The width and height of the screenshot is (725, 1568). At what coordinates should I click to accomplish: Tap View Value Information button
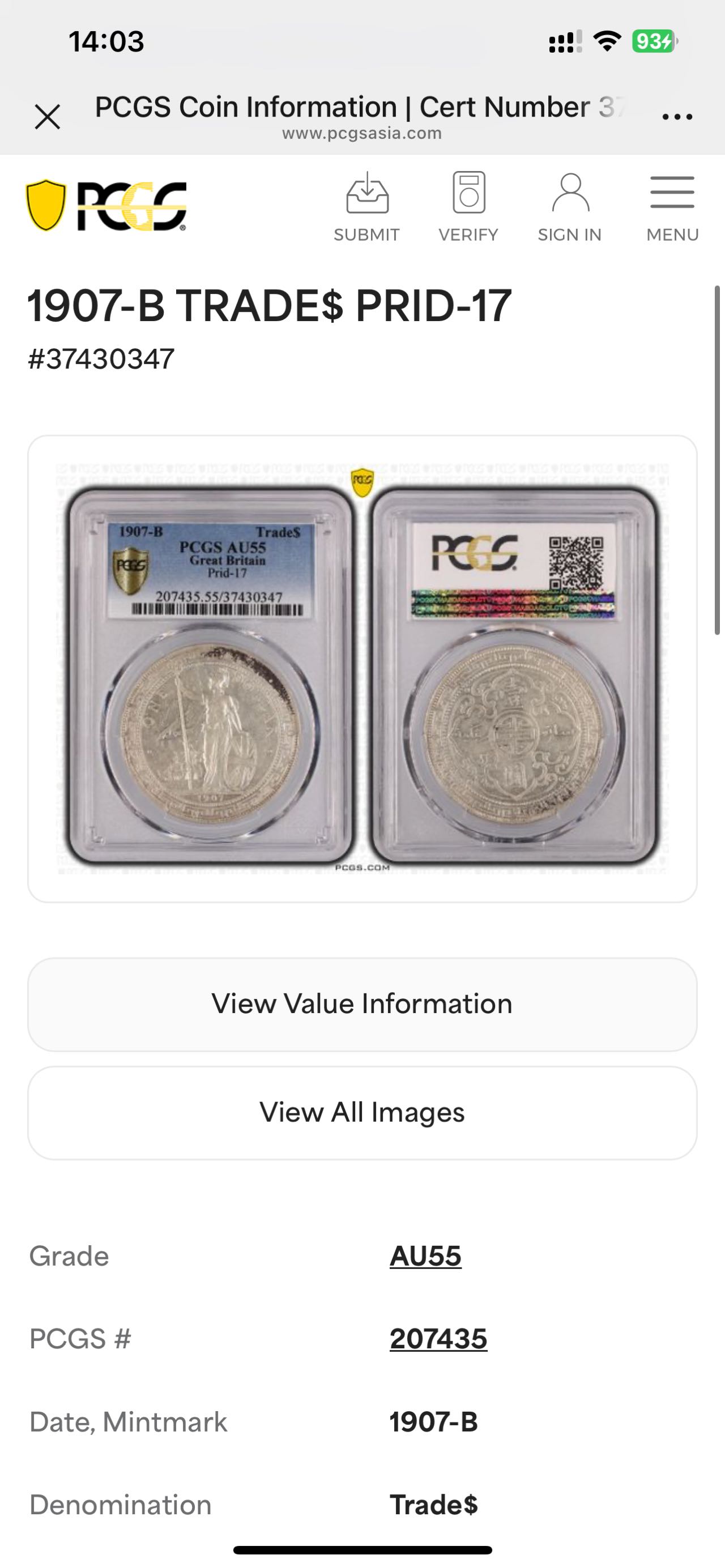click(x=362, y=1004)
